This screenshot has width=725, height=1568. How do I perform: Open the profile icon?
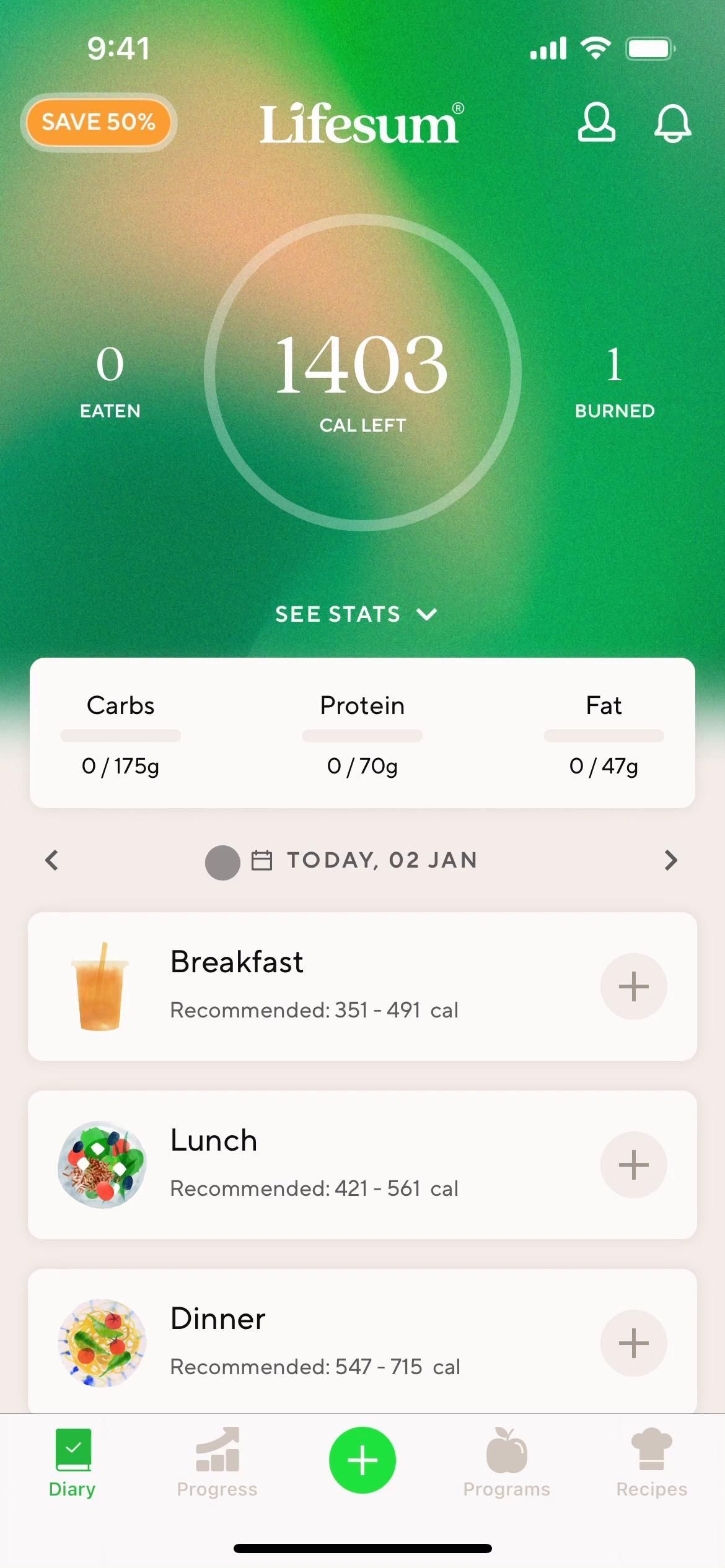596,123
